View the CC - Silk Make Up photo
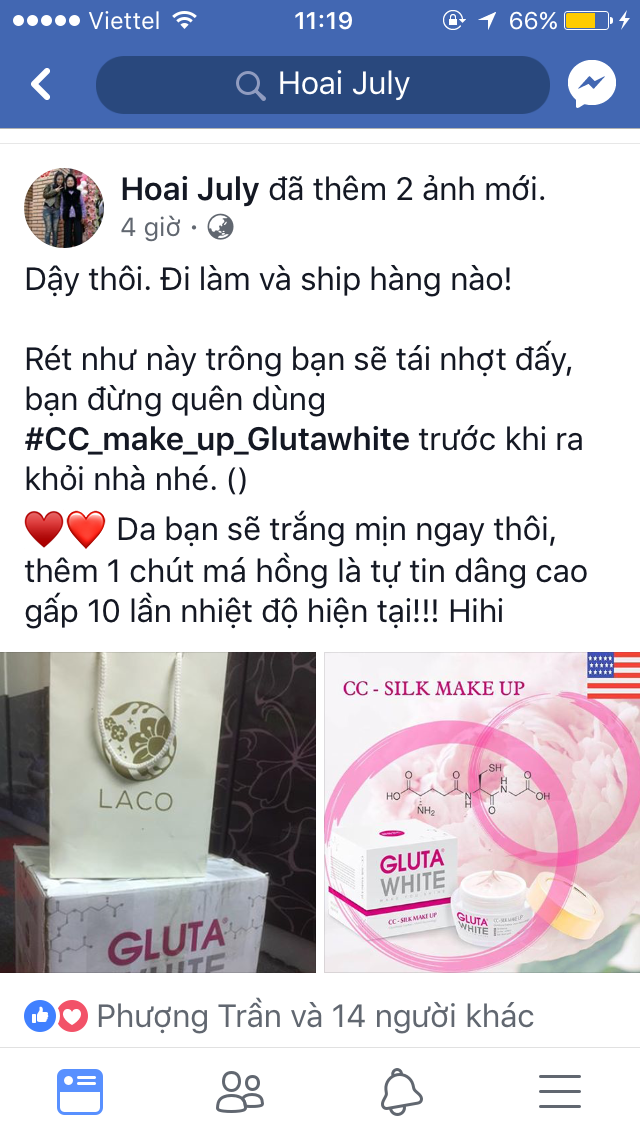The height and width of the screenshot is (1136, 640). [482, 812]
